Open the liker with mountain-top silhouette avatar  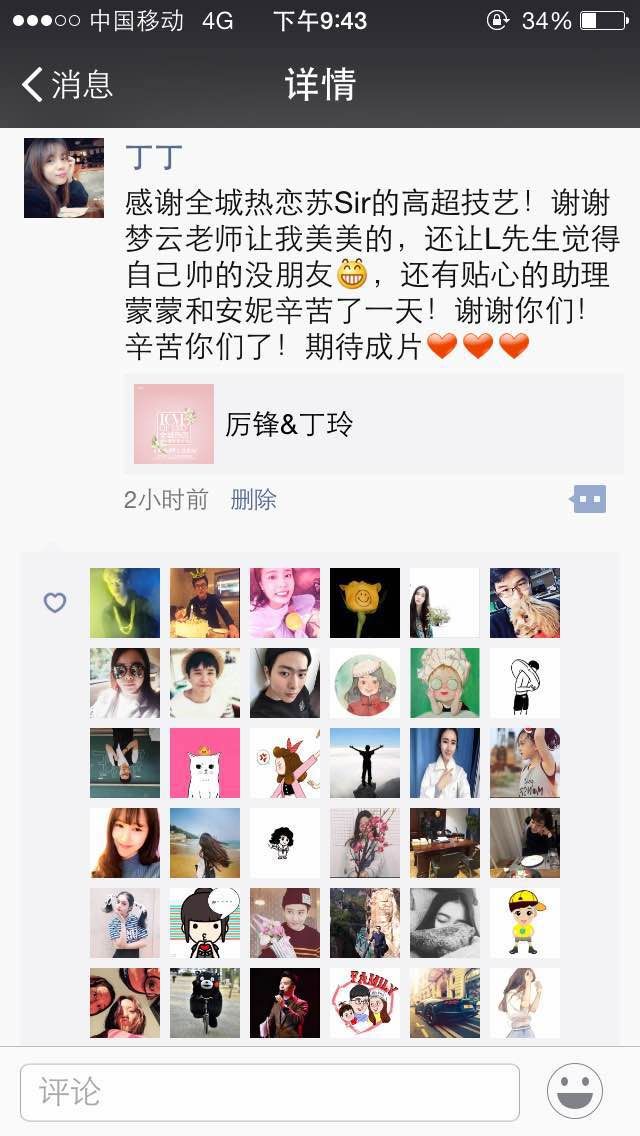tap(365, 763)
